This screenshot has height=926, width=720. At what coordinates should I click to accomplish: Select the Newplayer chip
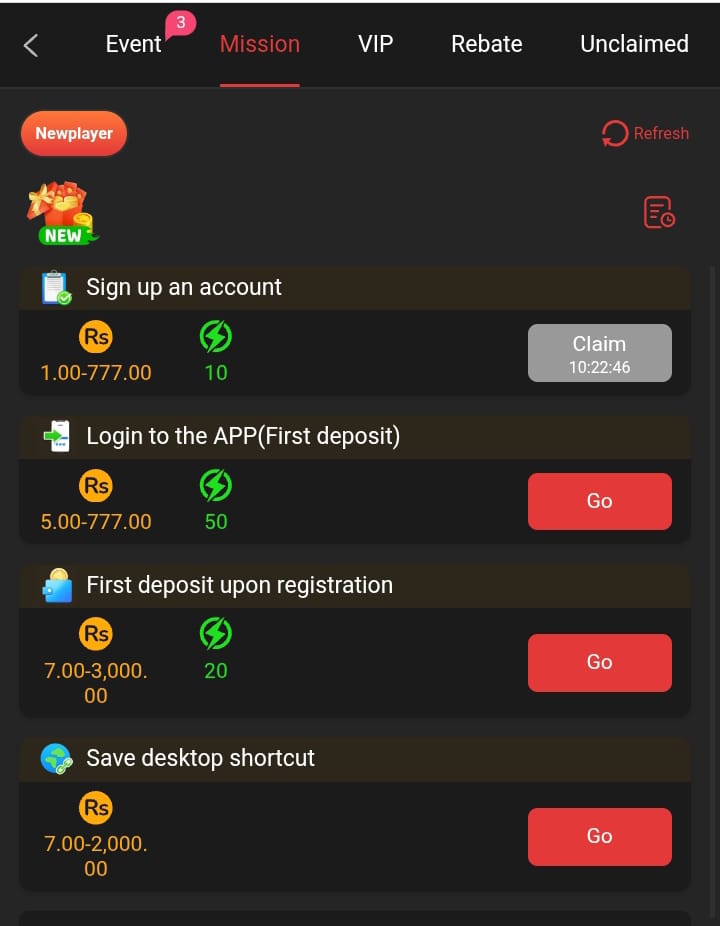74,133
